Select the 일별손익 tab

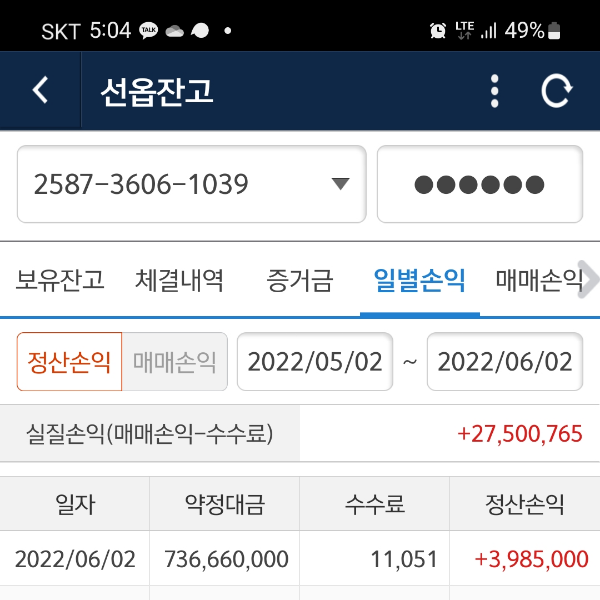pos(419,280)
